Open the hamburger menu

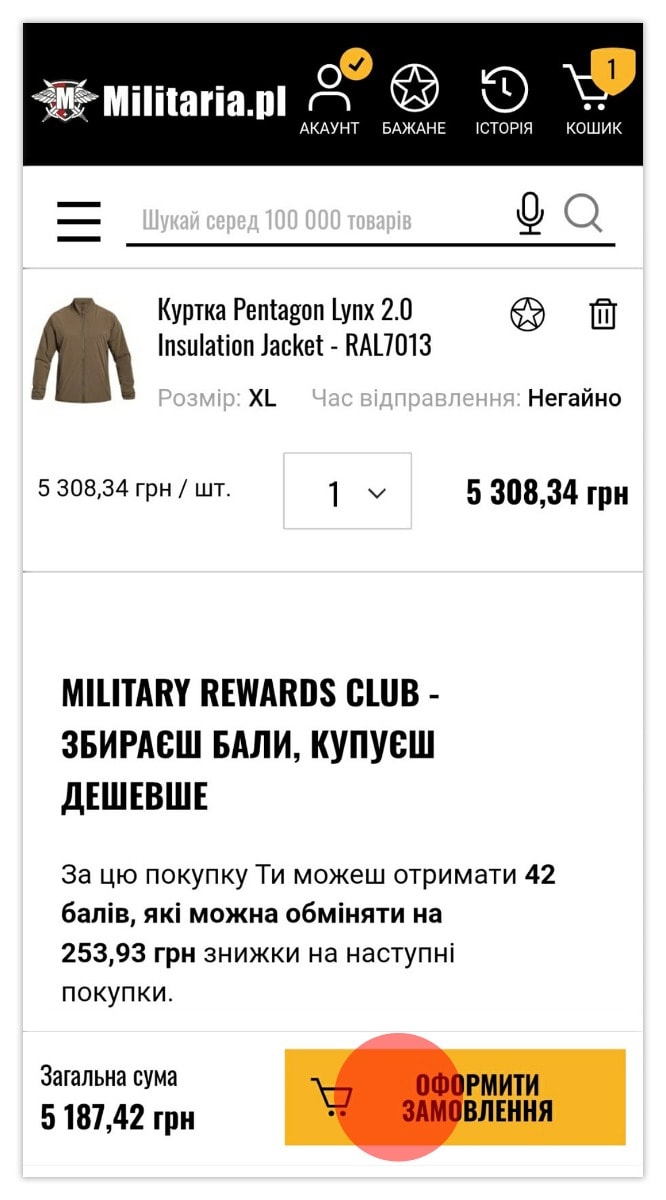point(79,221)
